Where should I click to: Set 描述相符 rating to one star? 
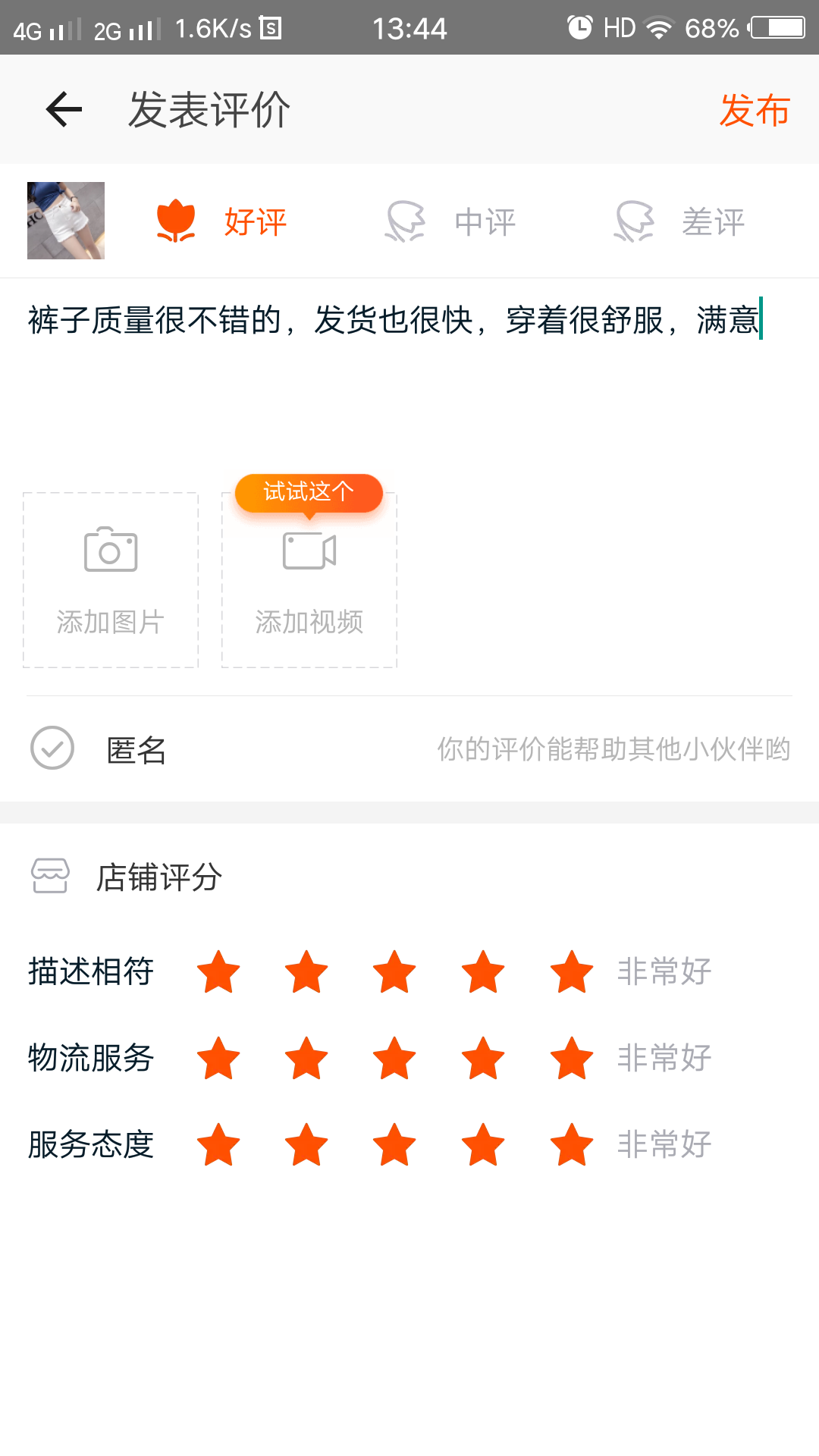(218, 971)
